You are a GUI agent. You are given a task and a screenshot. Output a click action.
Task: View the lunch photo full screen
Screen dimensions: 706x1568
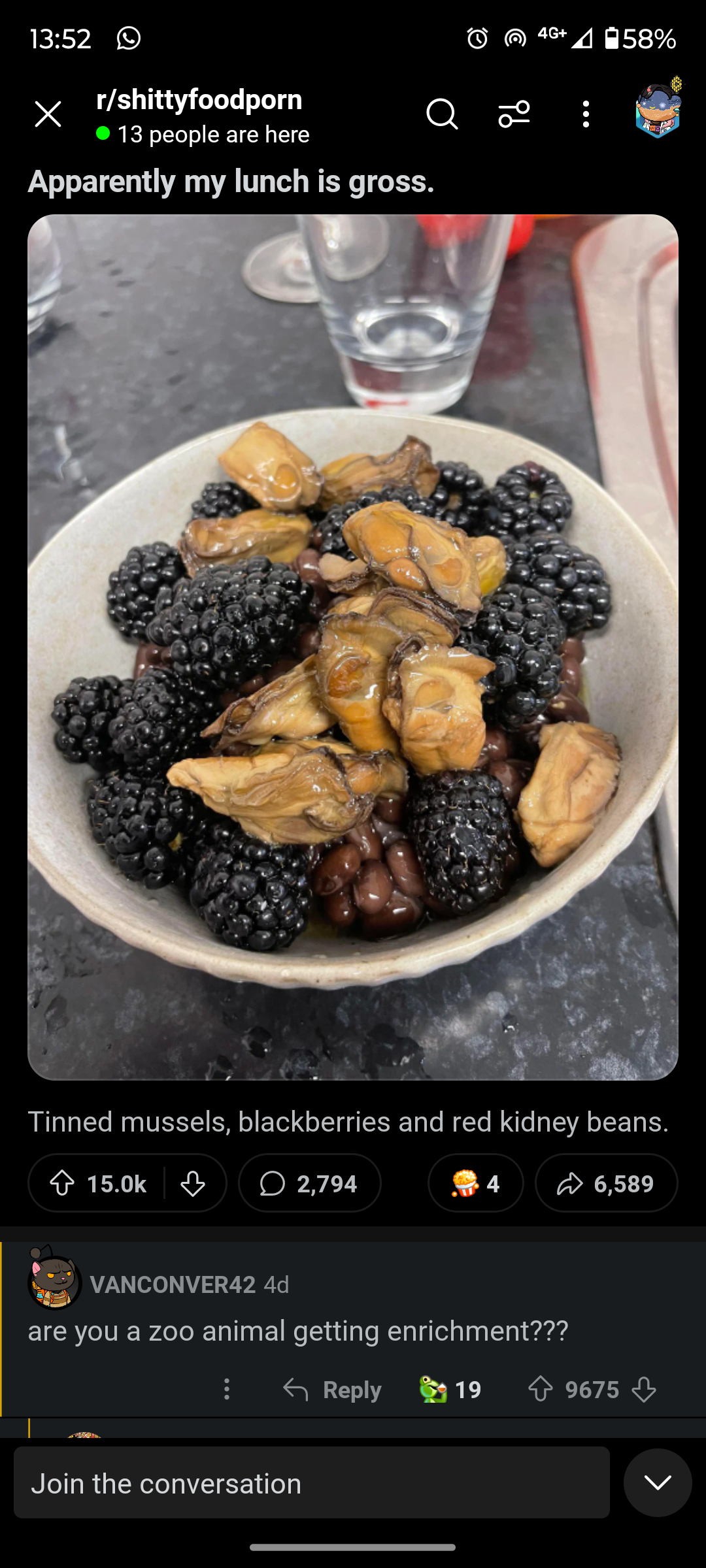pyautogui.click(x=353, y=647)
